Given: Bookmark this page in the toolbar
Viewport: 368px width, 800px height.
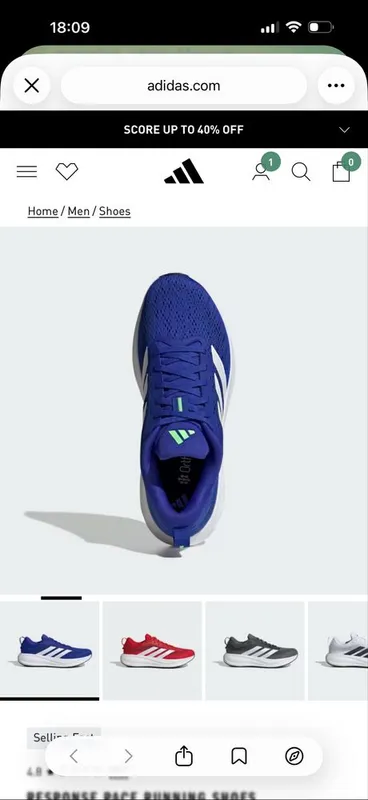Looking at the screenshot, I should pyautogui.click(x=239, y=756).
